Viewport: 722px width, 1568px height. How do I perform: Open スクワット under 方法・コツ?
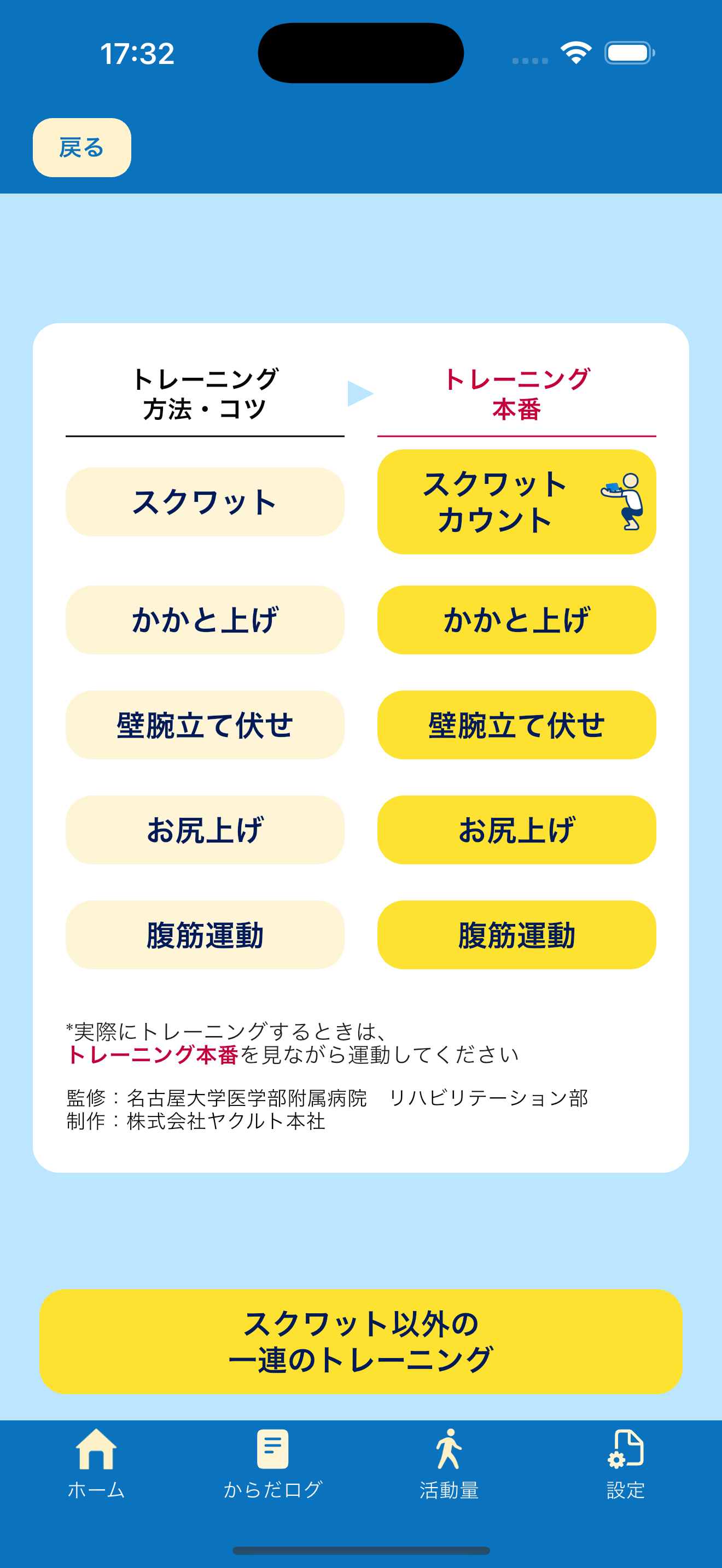click(205, 502)
